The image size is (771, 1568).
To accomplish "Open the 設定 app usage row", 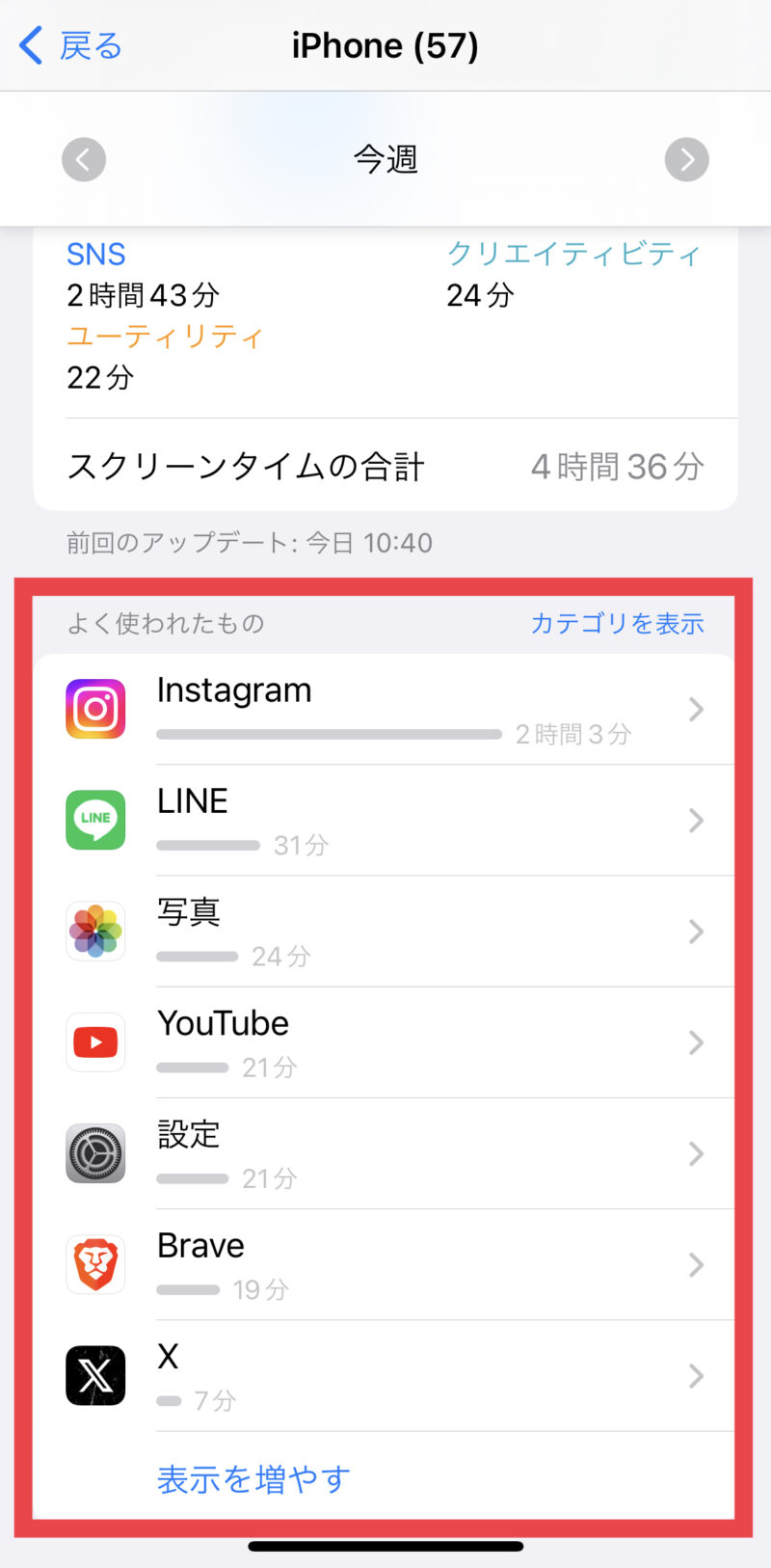I will click(385, 1153).
